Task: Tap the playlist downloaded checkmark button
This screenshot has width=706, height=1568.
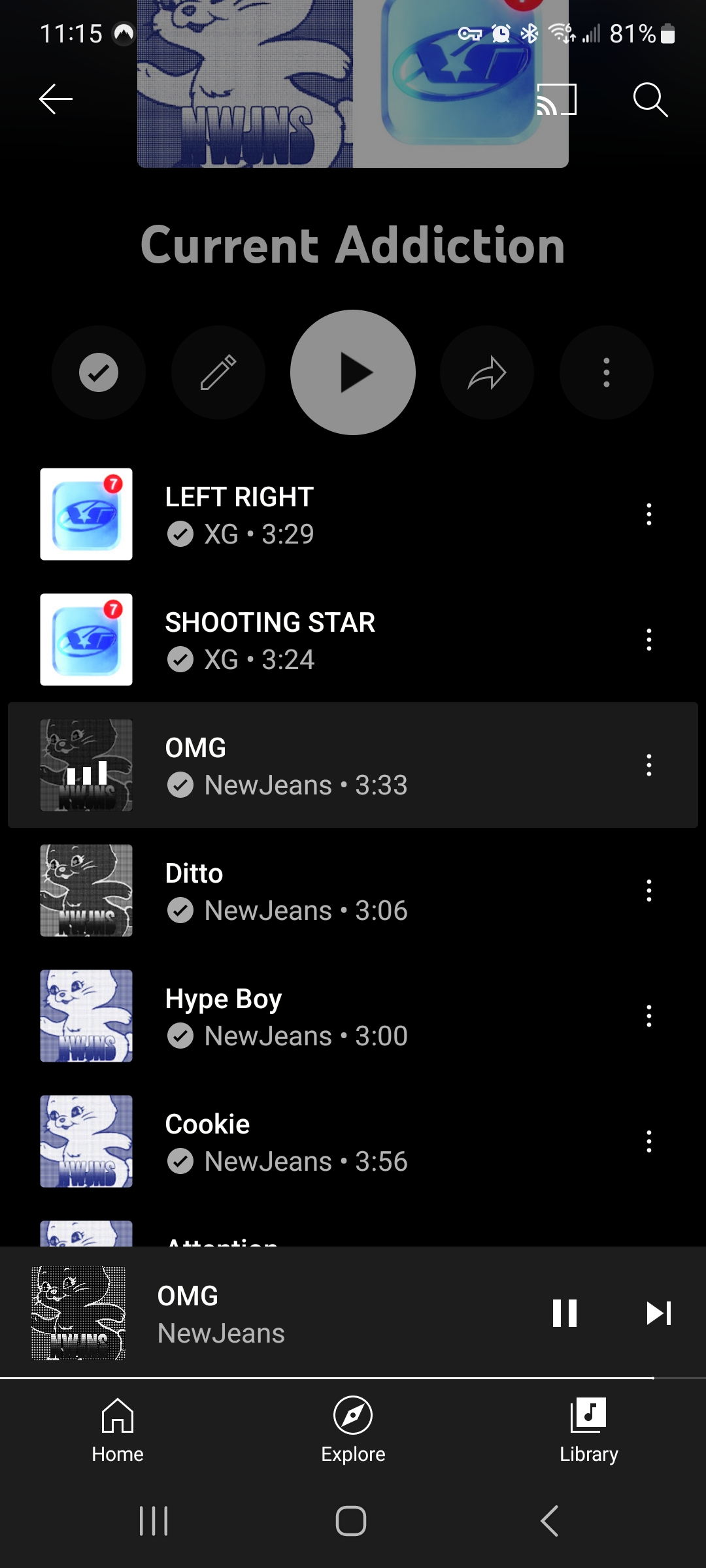Action: [x=99, y=372]
